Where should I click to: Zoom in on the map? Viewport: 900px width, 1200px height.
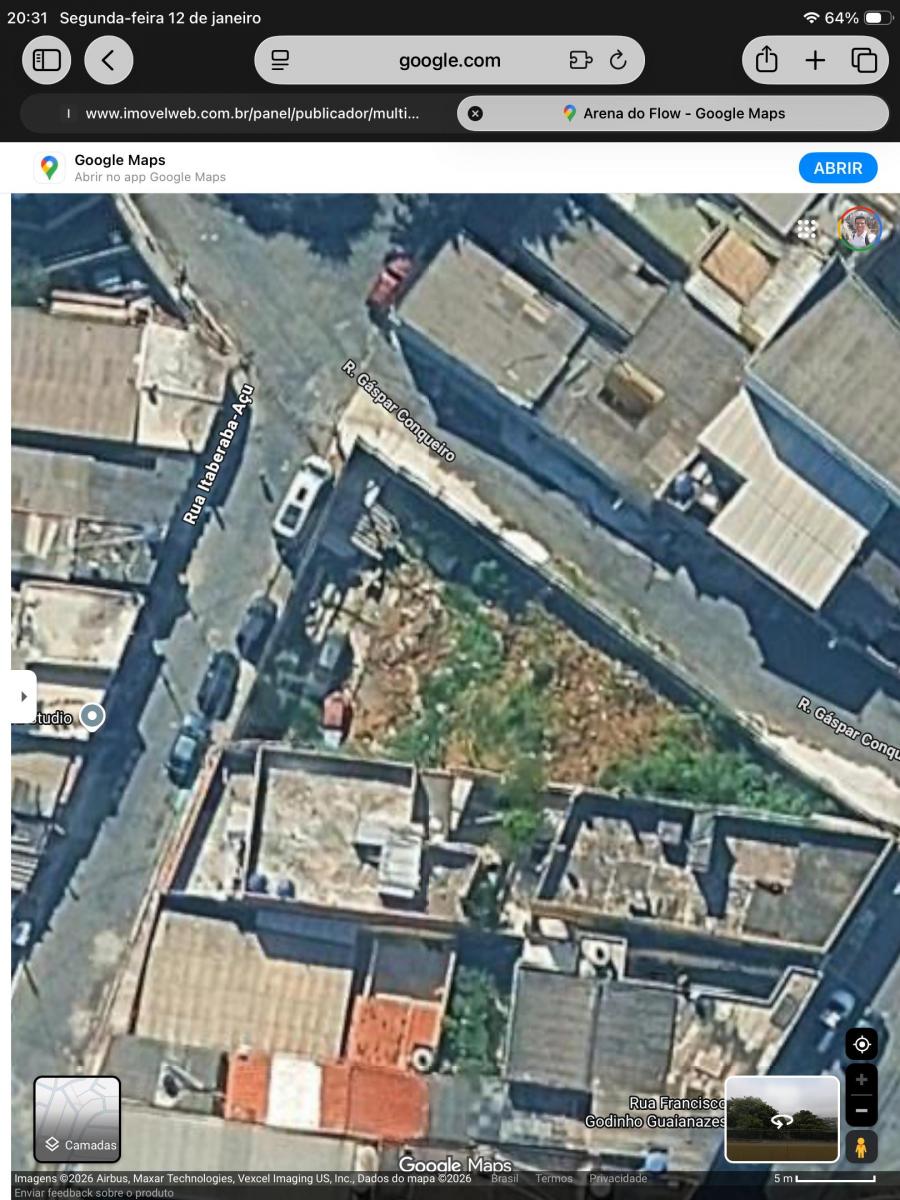[861, 1081]
